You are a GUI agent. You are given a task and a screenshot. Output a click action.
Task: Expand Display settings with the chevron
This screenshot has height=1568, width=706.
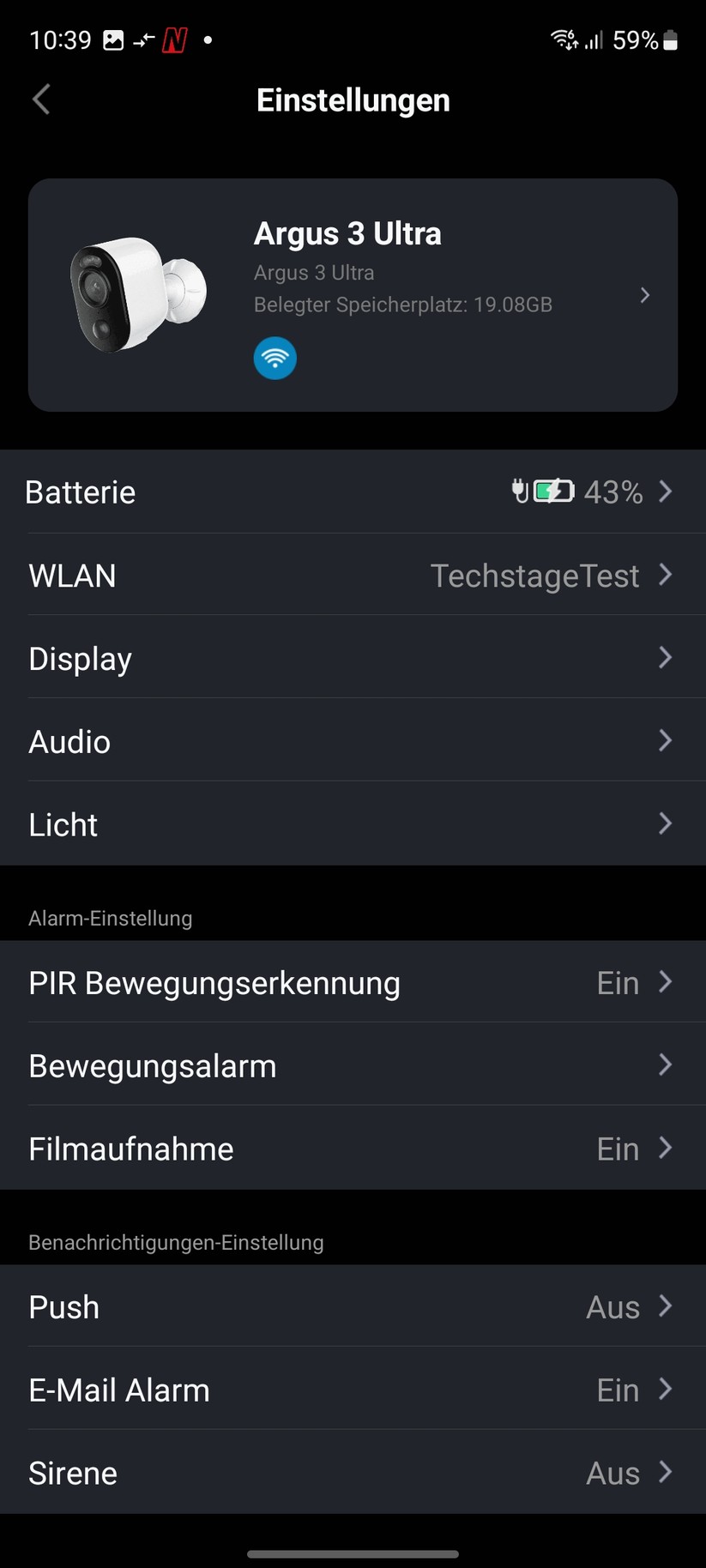[x=665, y=658]
